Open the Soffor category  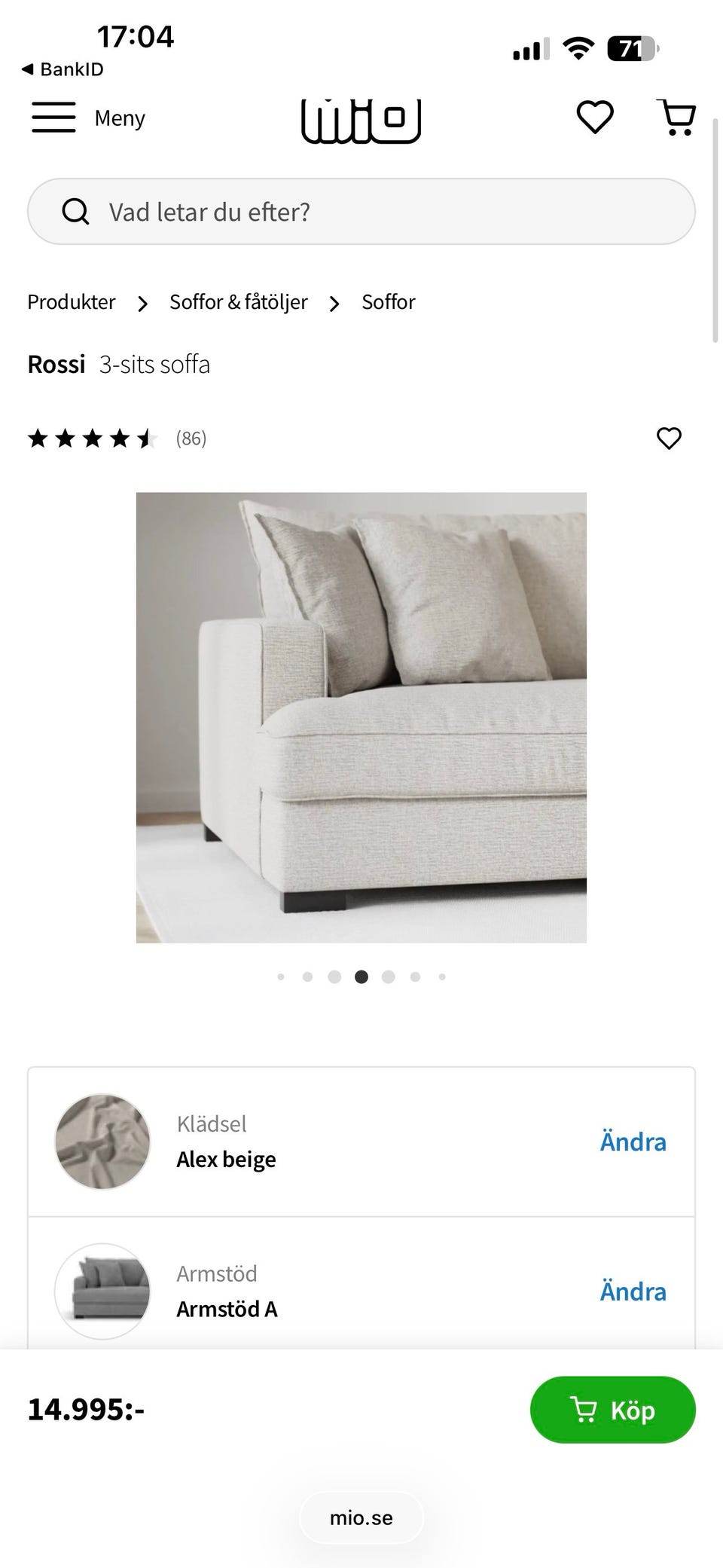tap(389, 301)
